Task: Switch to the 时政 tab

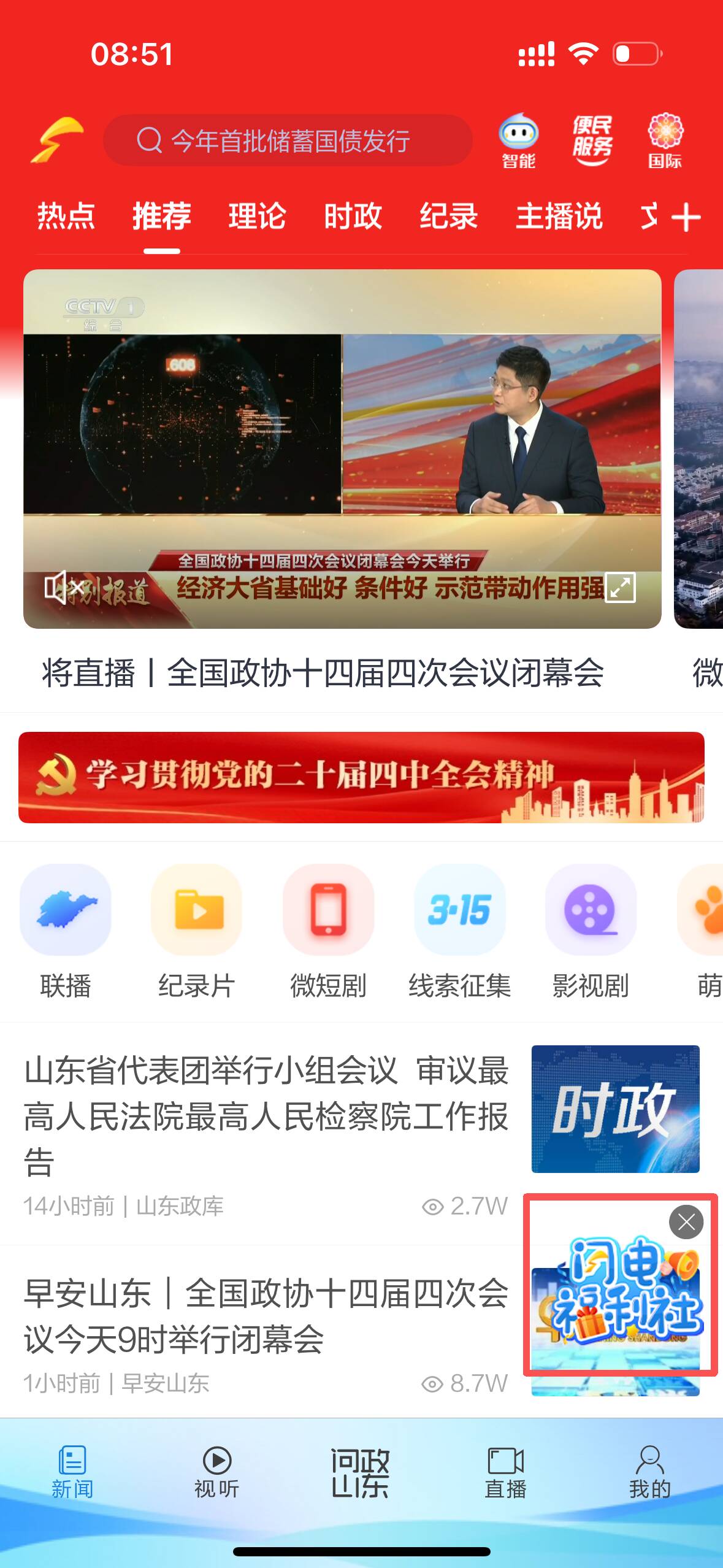Action: [353, 216]
